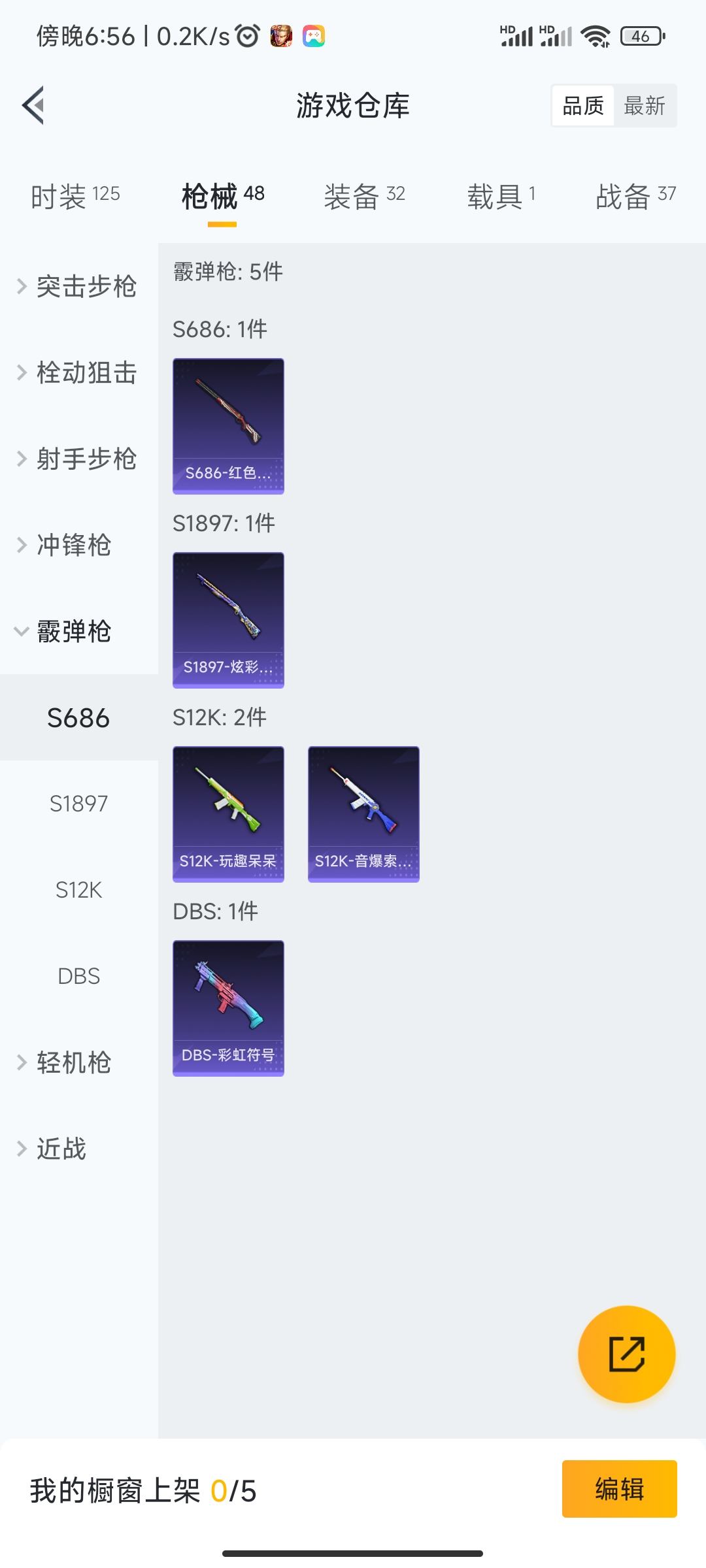The width and height of the screenshot is (706, 1568).
Task: Sort by 最新
Action: [645, 106]
